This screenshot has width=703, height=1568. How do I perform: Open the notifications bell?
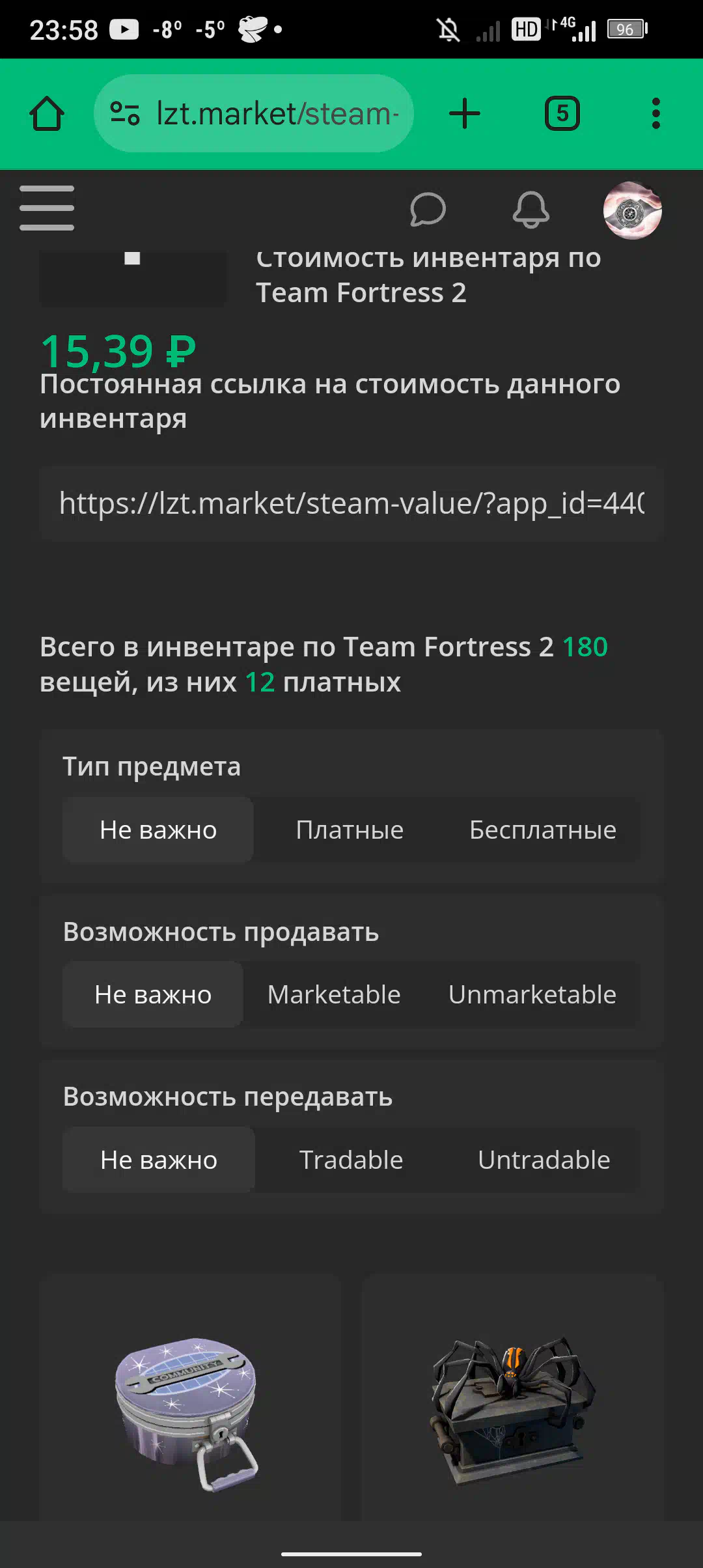[x=531, y=210]
